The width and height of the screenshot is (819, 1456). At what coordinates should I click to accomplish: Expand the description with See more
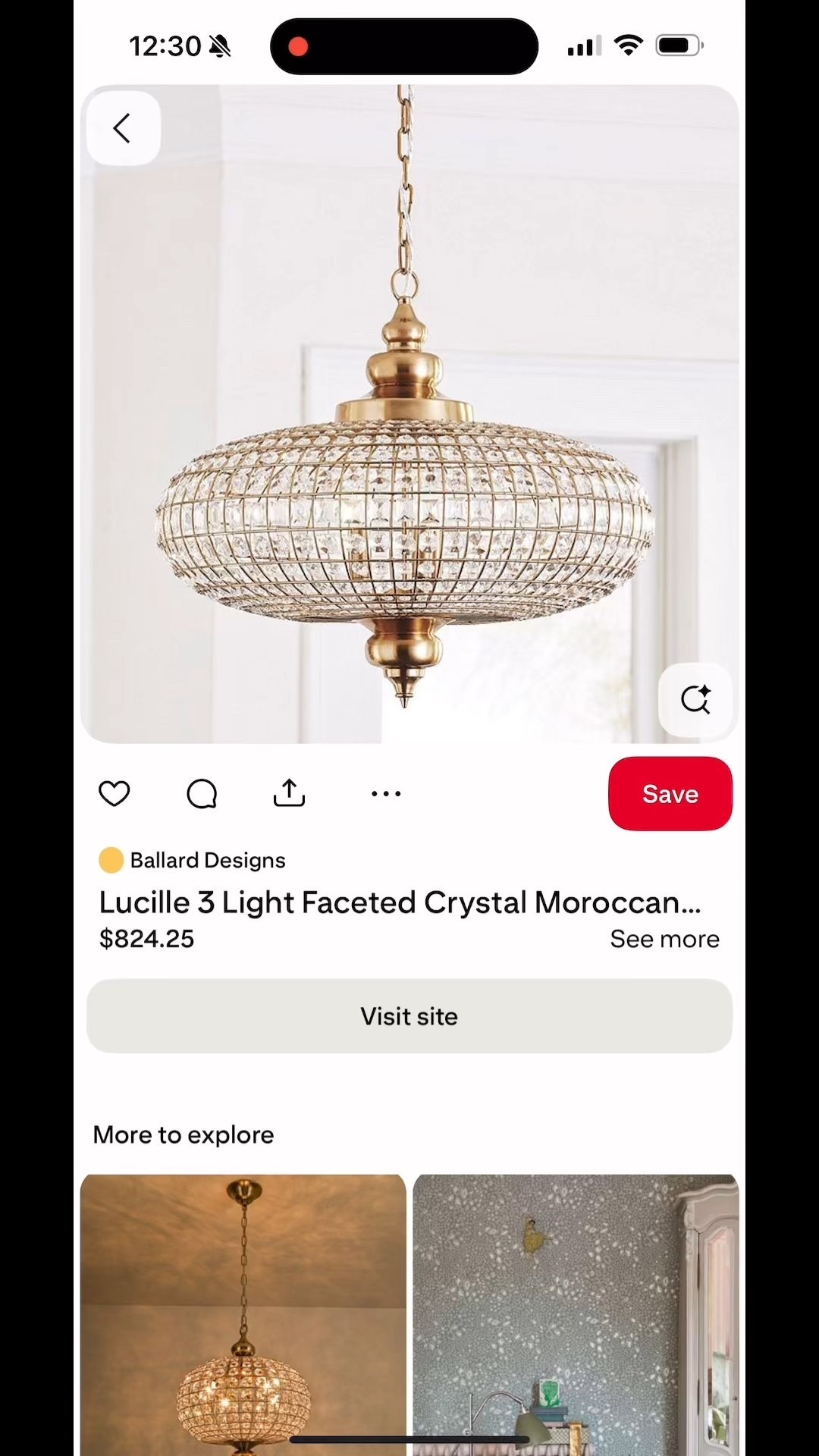pos(664,939)
